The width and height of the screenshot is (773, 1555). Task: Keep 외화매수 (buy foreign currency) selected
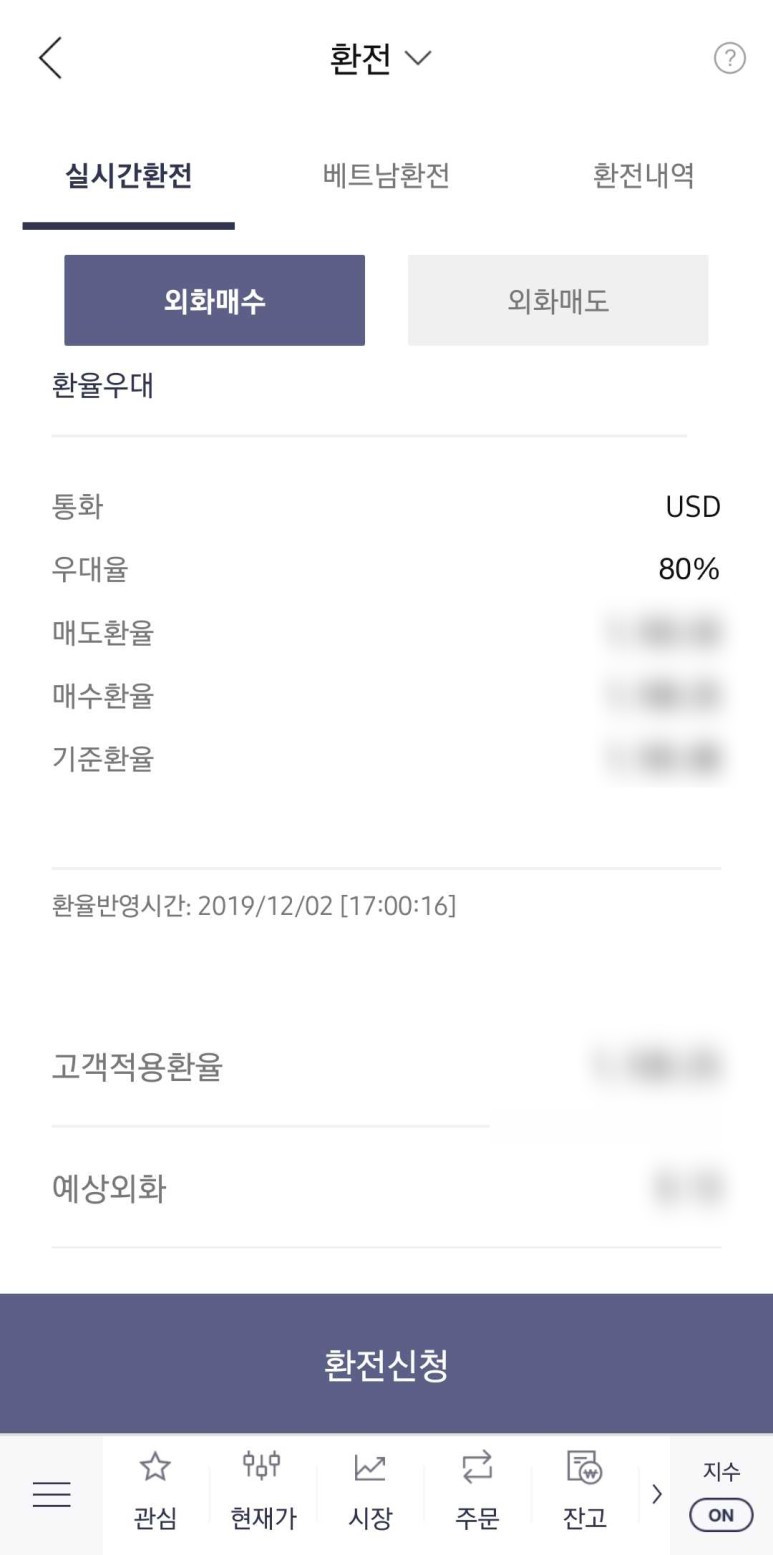[214, 300]
